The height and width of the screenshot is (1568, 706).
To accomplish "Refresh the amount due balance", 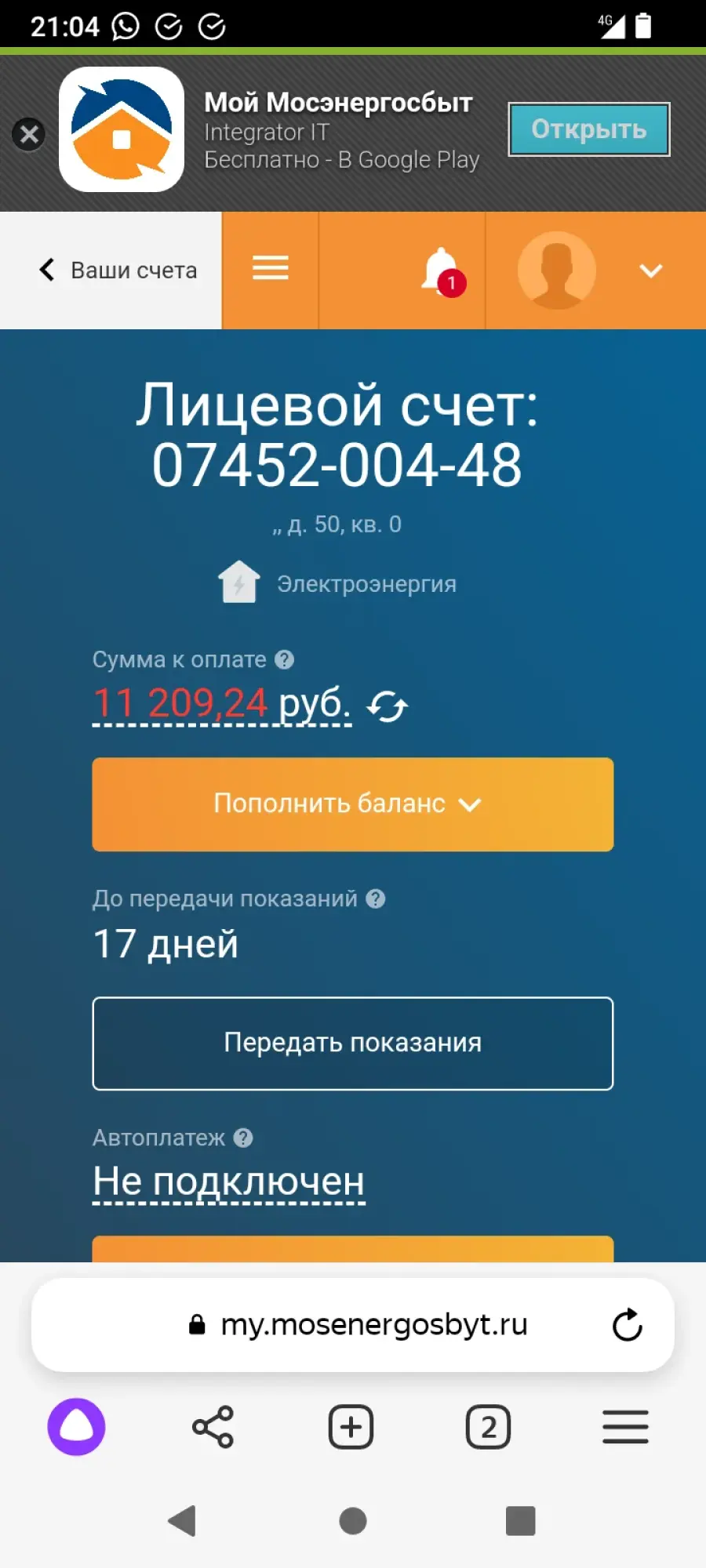I will (x=388, y=706).
